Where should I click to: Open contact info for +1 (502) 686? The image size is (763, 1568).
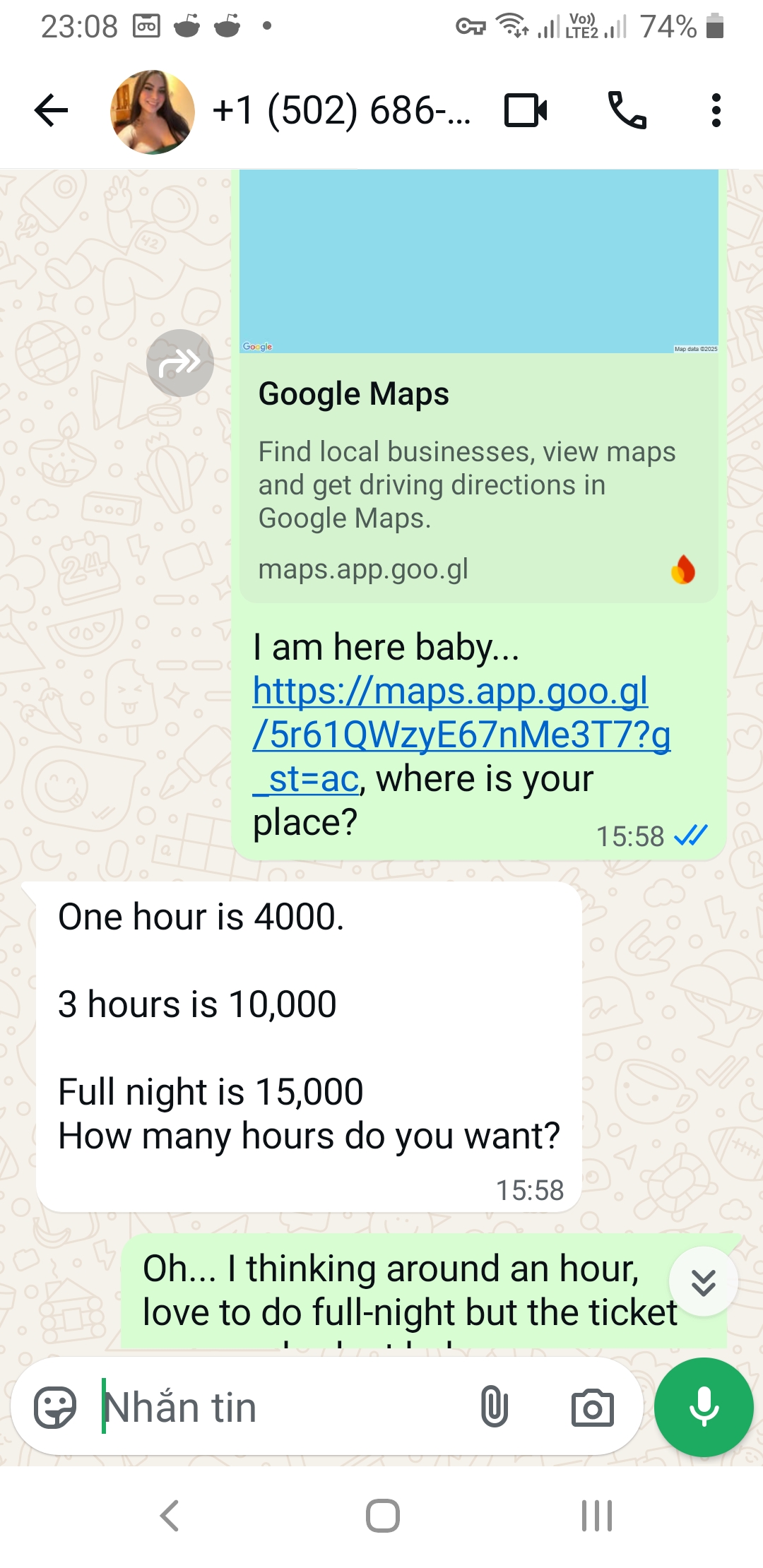tap(342, 112)
